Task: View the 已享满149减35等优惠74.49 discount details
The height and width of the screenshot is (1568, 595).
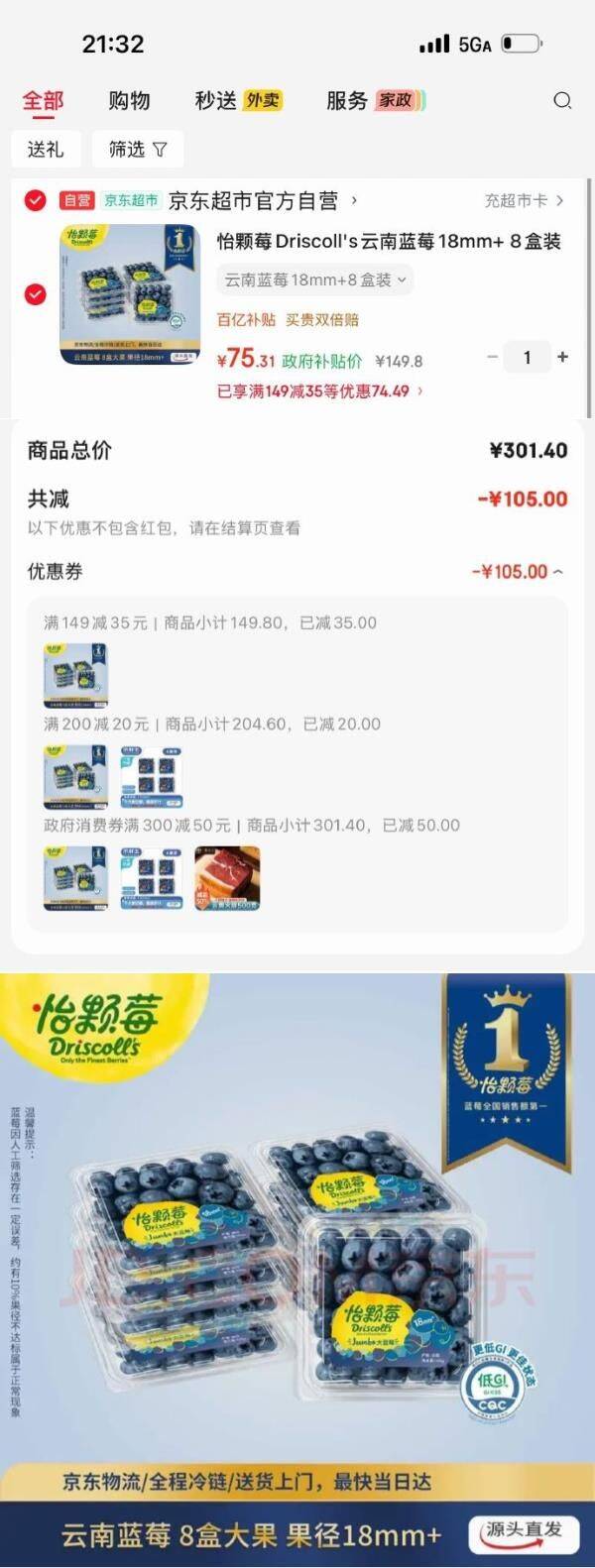Action: [x=320, y=392]
